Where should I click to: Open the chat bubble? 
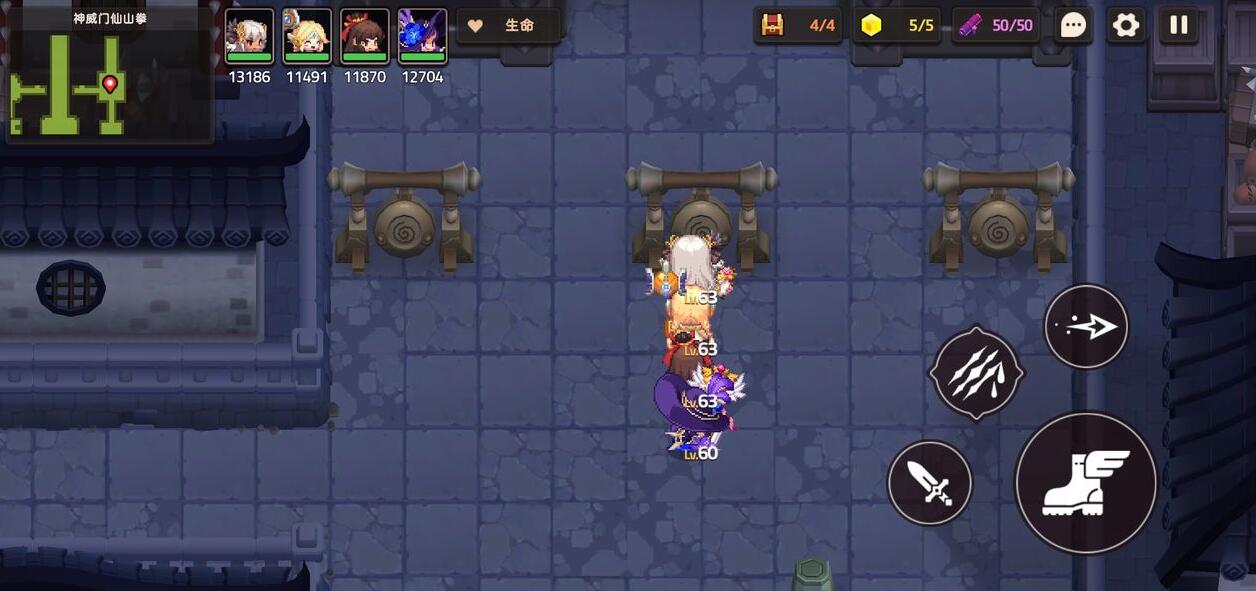[x=1073, y=25]
